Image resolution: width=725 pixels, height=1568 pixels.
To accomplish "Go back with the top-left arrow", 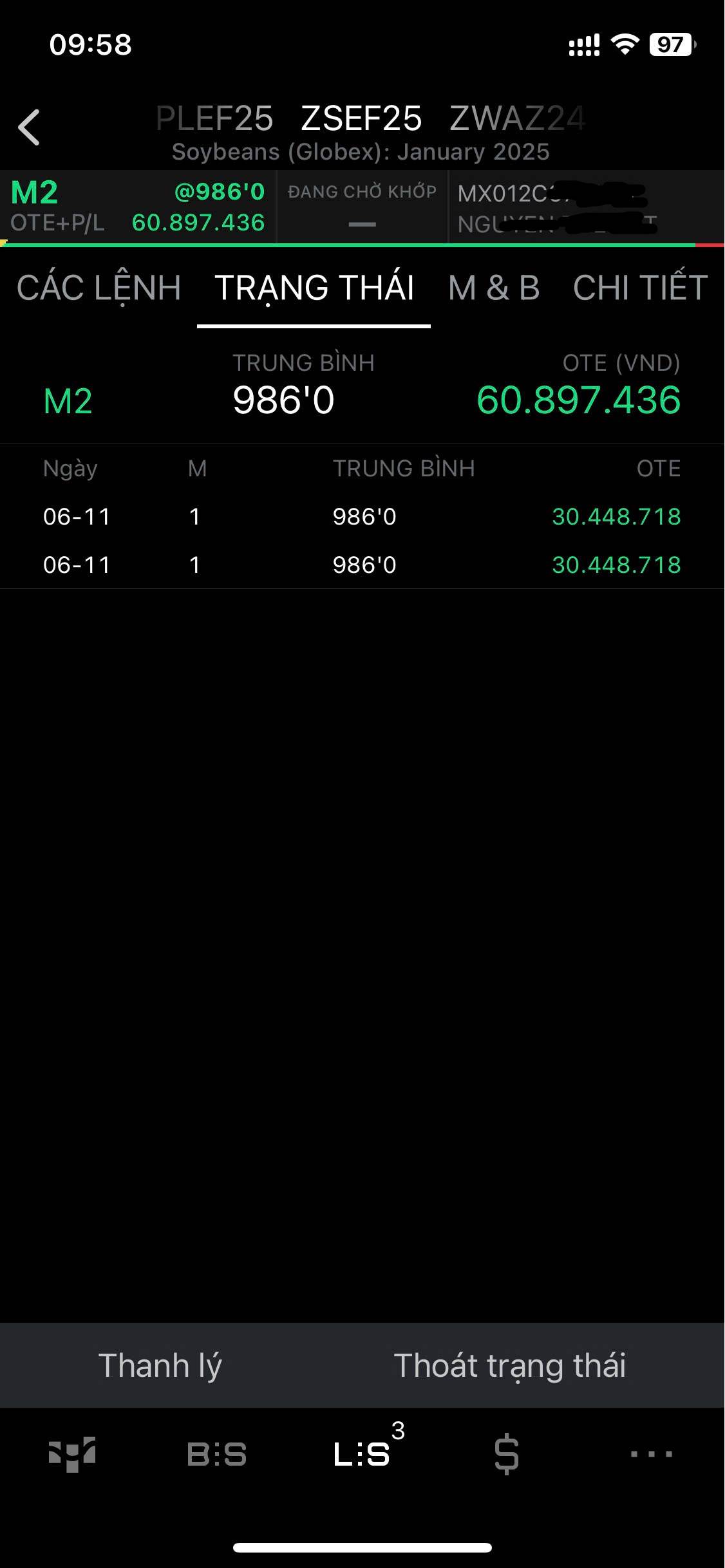I will [29, 127].
